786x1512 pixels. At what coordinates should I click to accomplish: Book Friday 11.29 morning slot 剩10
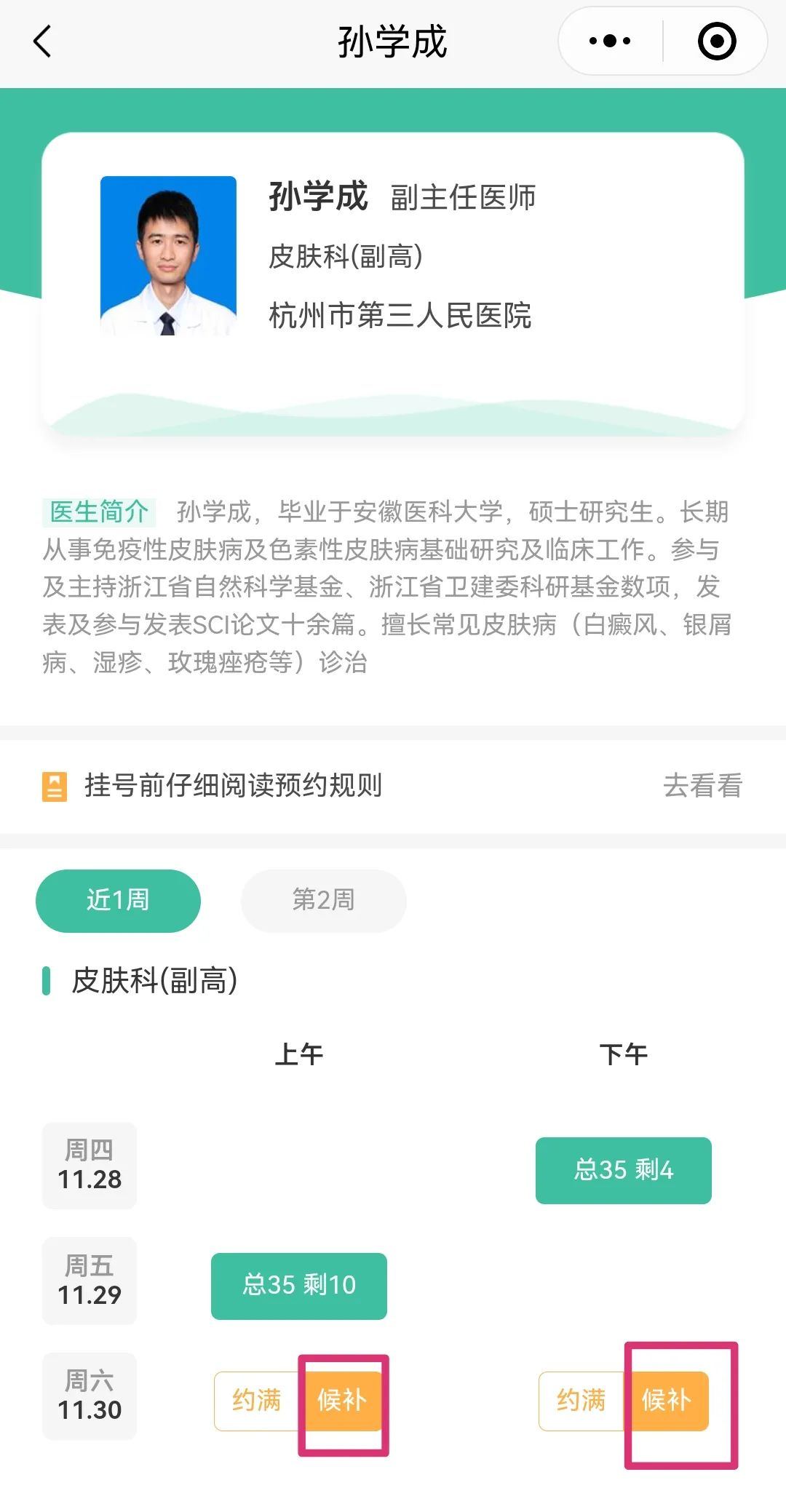298,1286
